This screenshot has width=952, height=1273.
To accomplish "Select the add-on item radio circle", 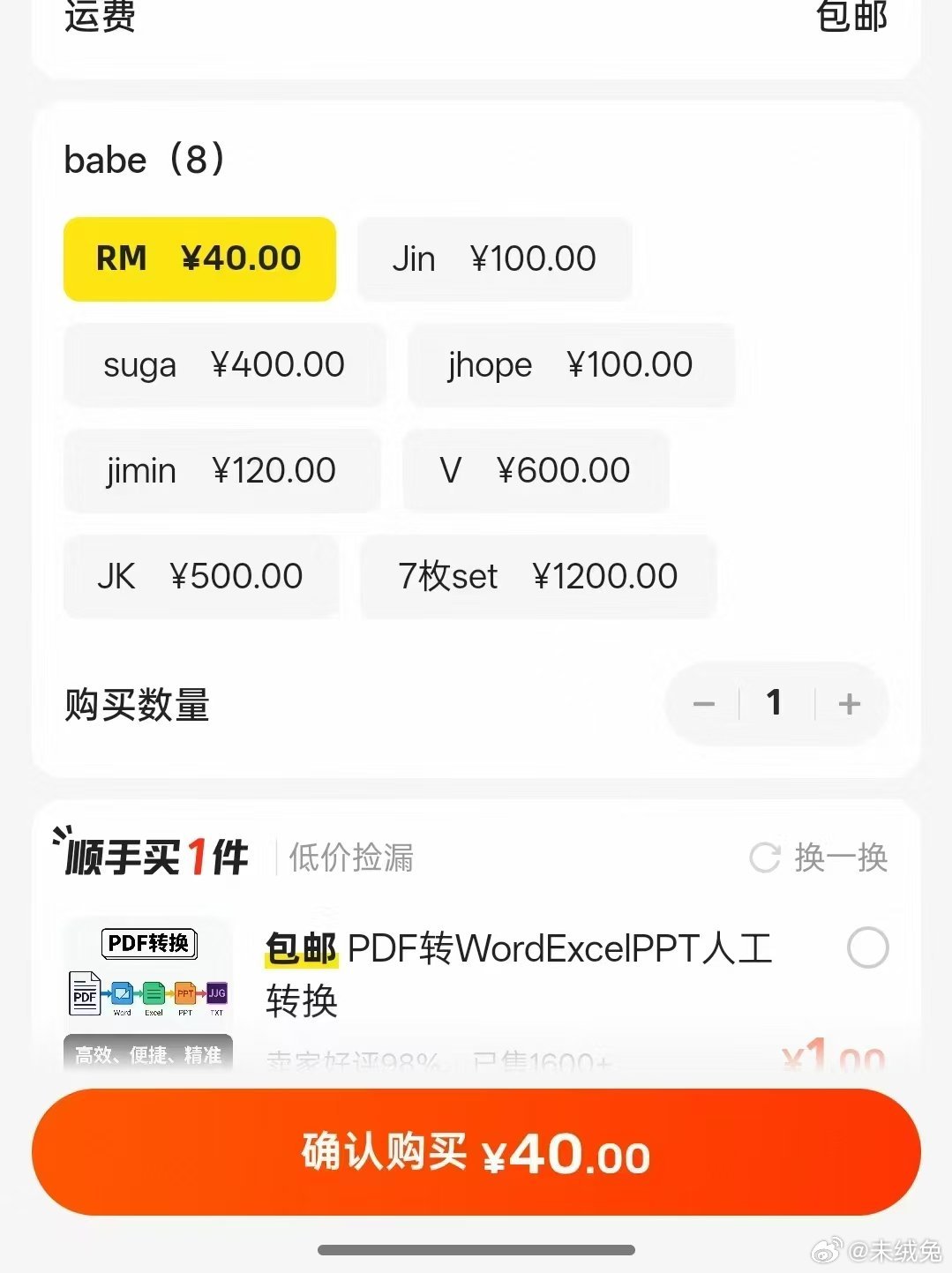I will coord(869,948).
